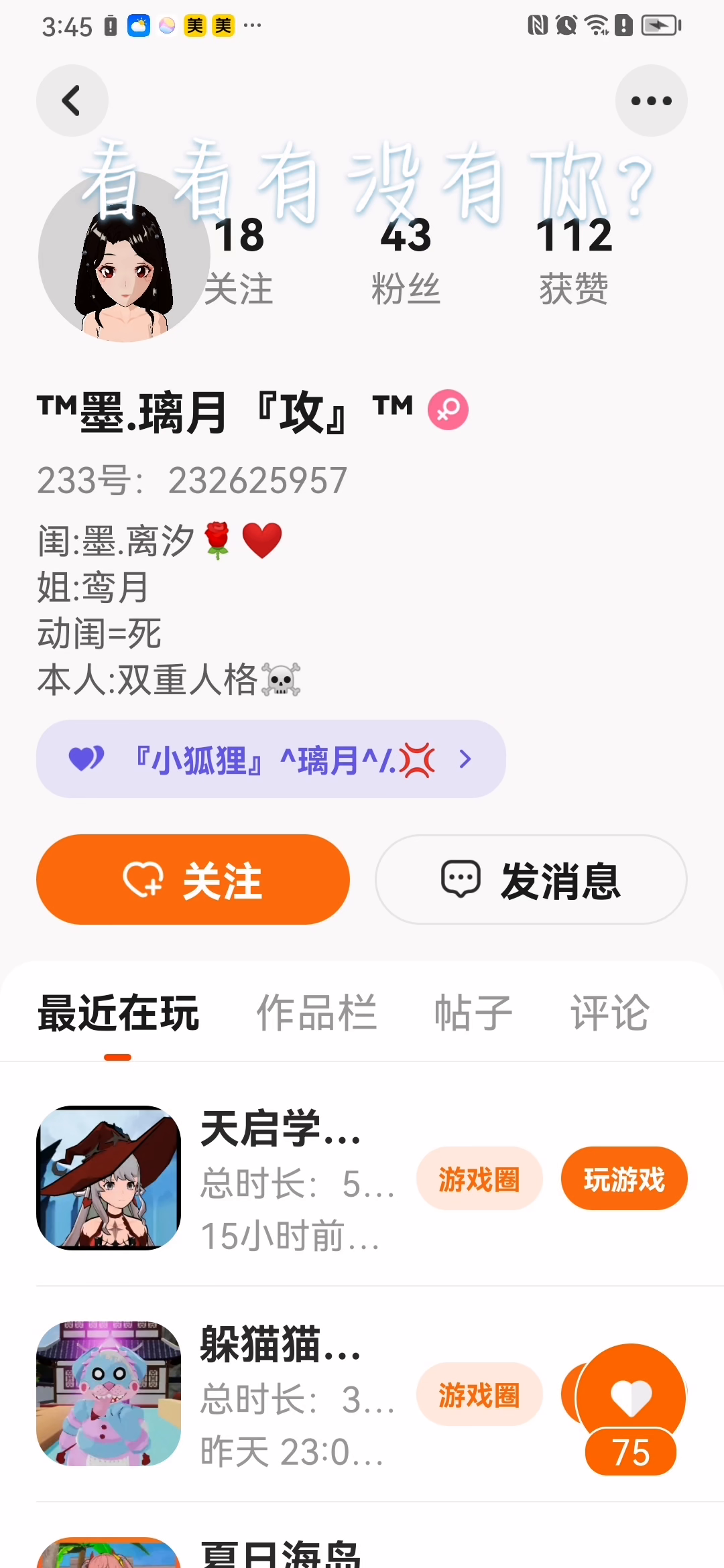724x1568 pixels.
Task: Select the 最近在玩 tab
Action: point(118,1013)
